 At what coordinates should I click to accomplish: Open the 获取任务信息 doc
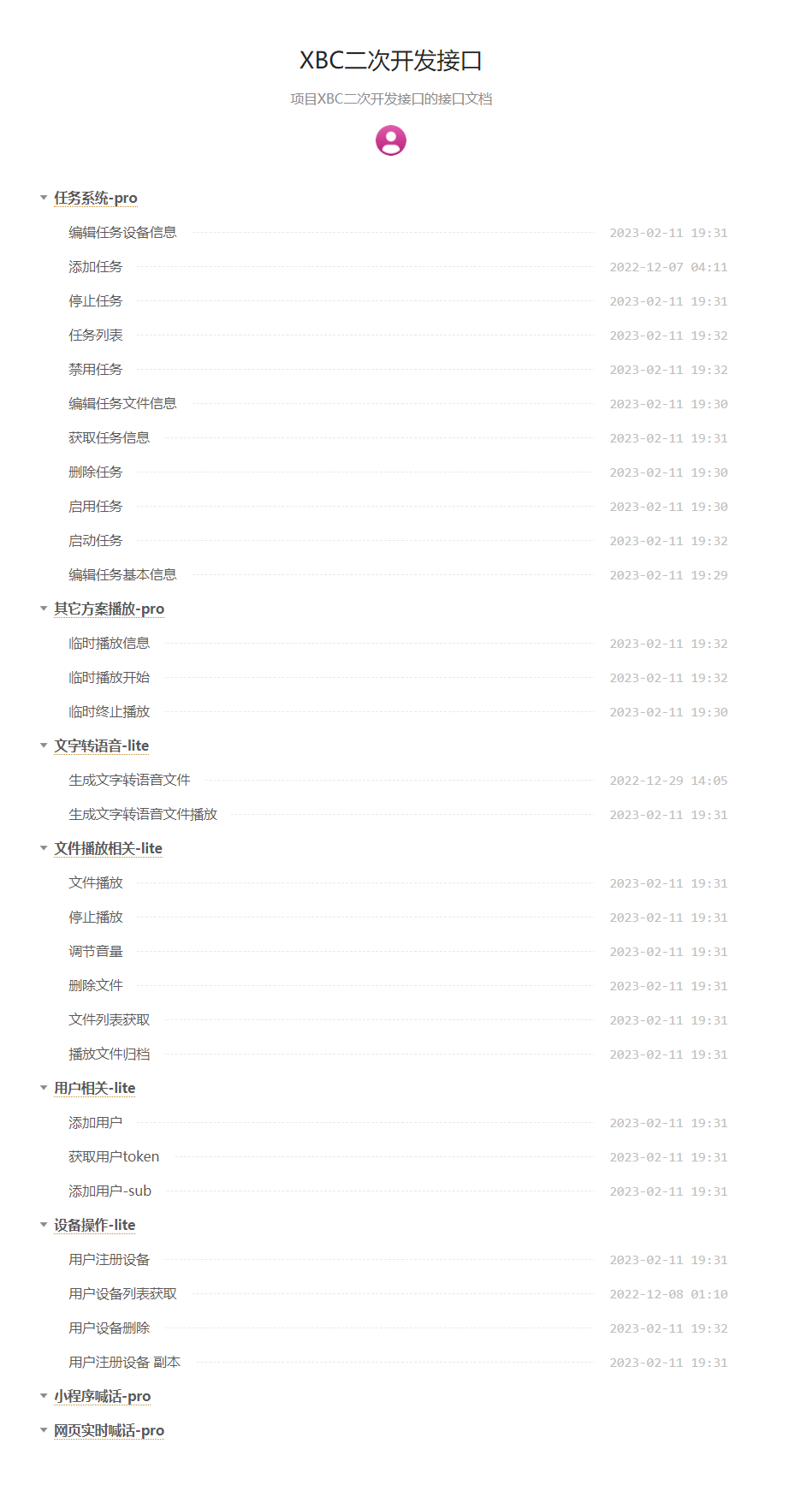(x=109, y=437)
